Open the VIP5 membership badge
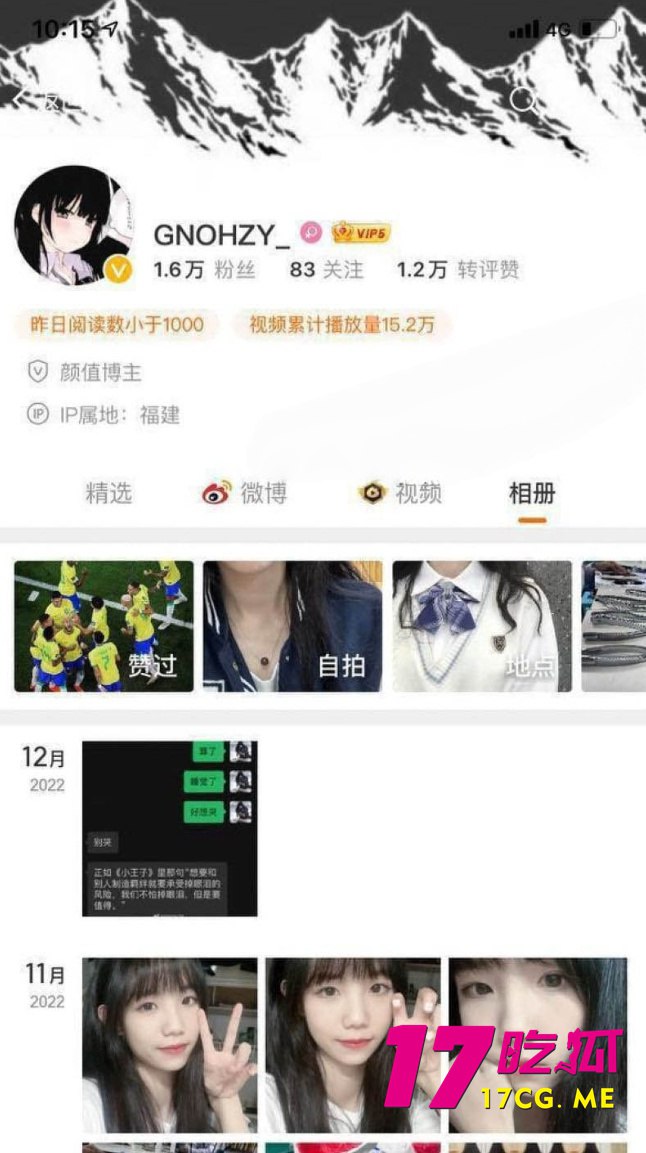The image size is (646, 1153). (x=360, y=234)
